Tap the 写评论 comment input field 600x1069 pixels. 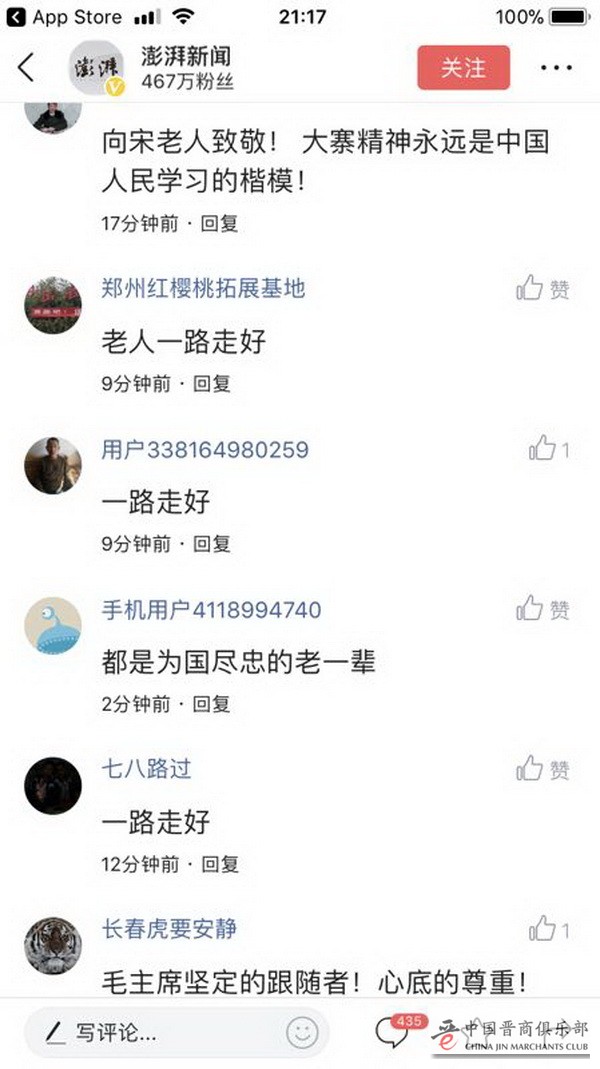tap(150, 1032)
